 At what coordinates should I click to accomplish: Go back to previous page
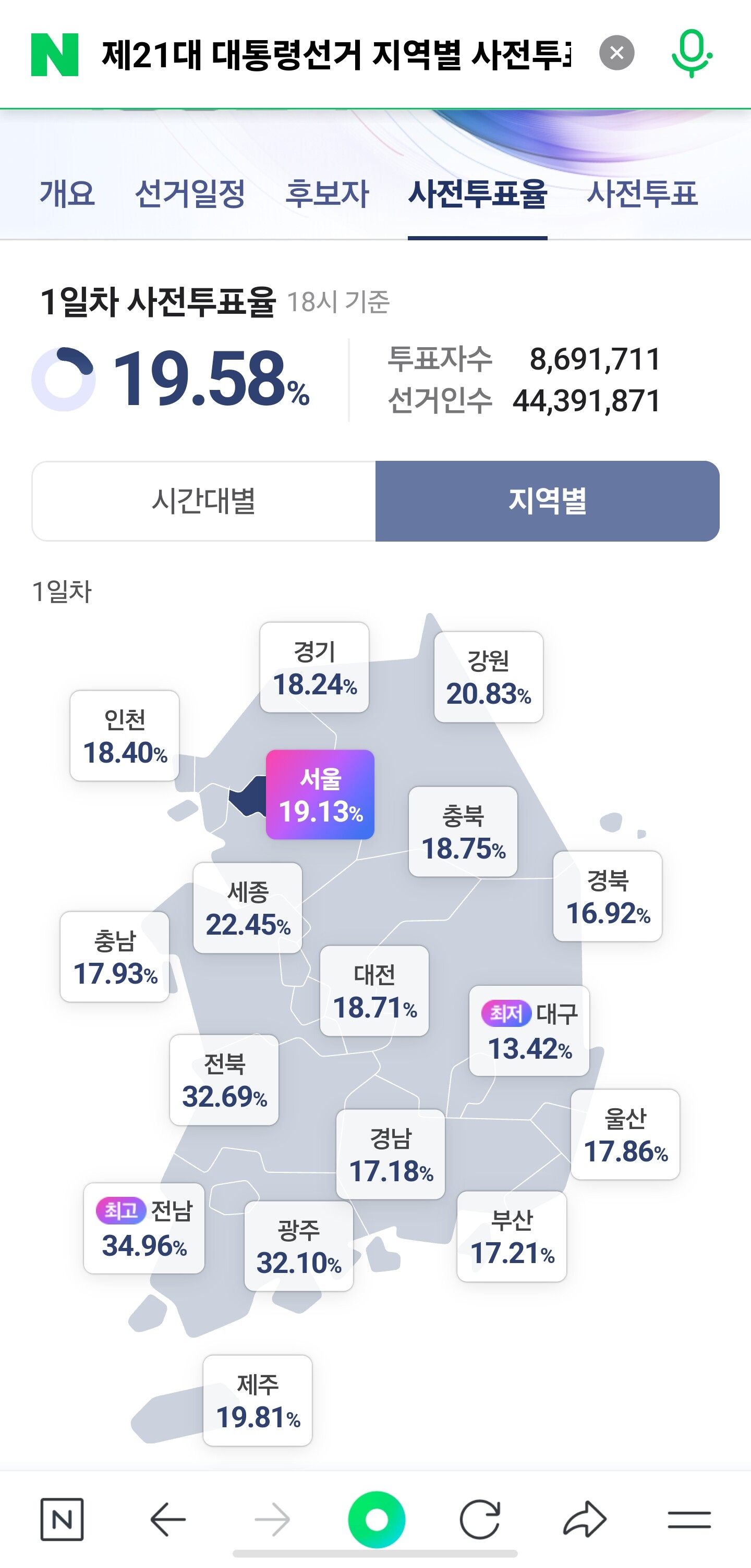(167, 1520)
